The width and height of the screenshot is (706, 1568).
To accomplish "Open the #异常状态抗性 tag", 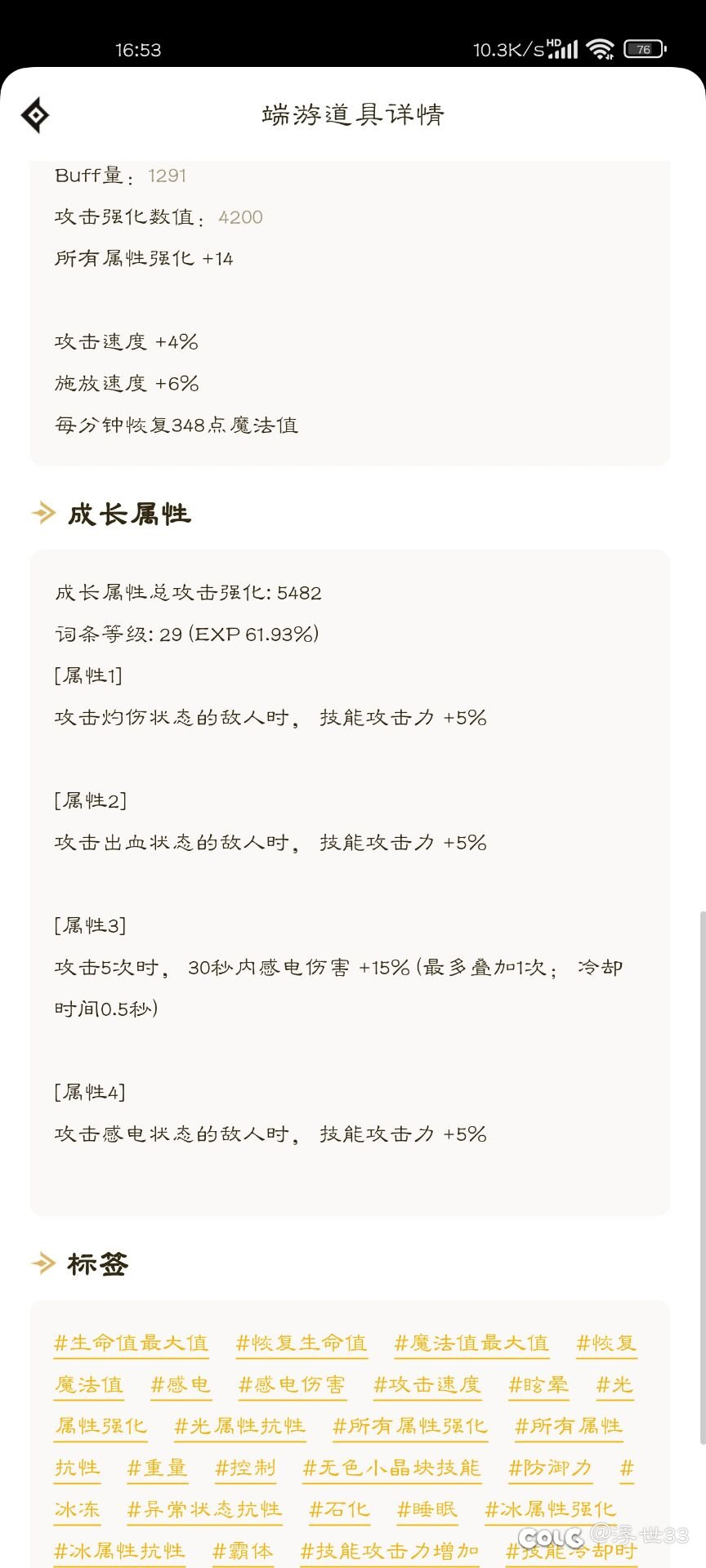I will tap(204, 1510).
